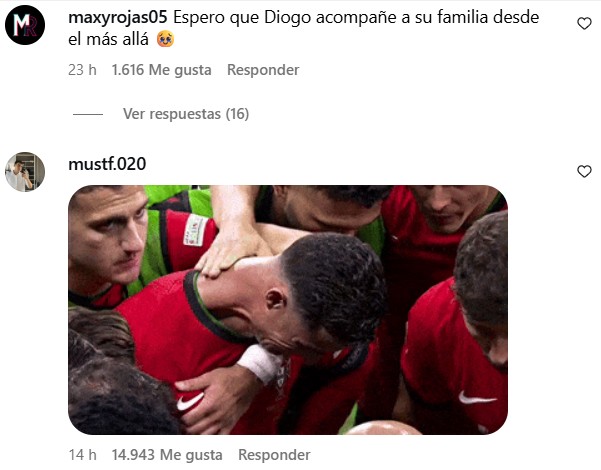The image size is (601, 470).
Task: Like the comment by mustf.020
Action: pos(585,172)
